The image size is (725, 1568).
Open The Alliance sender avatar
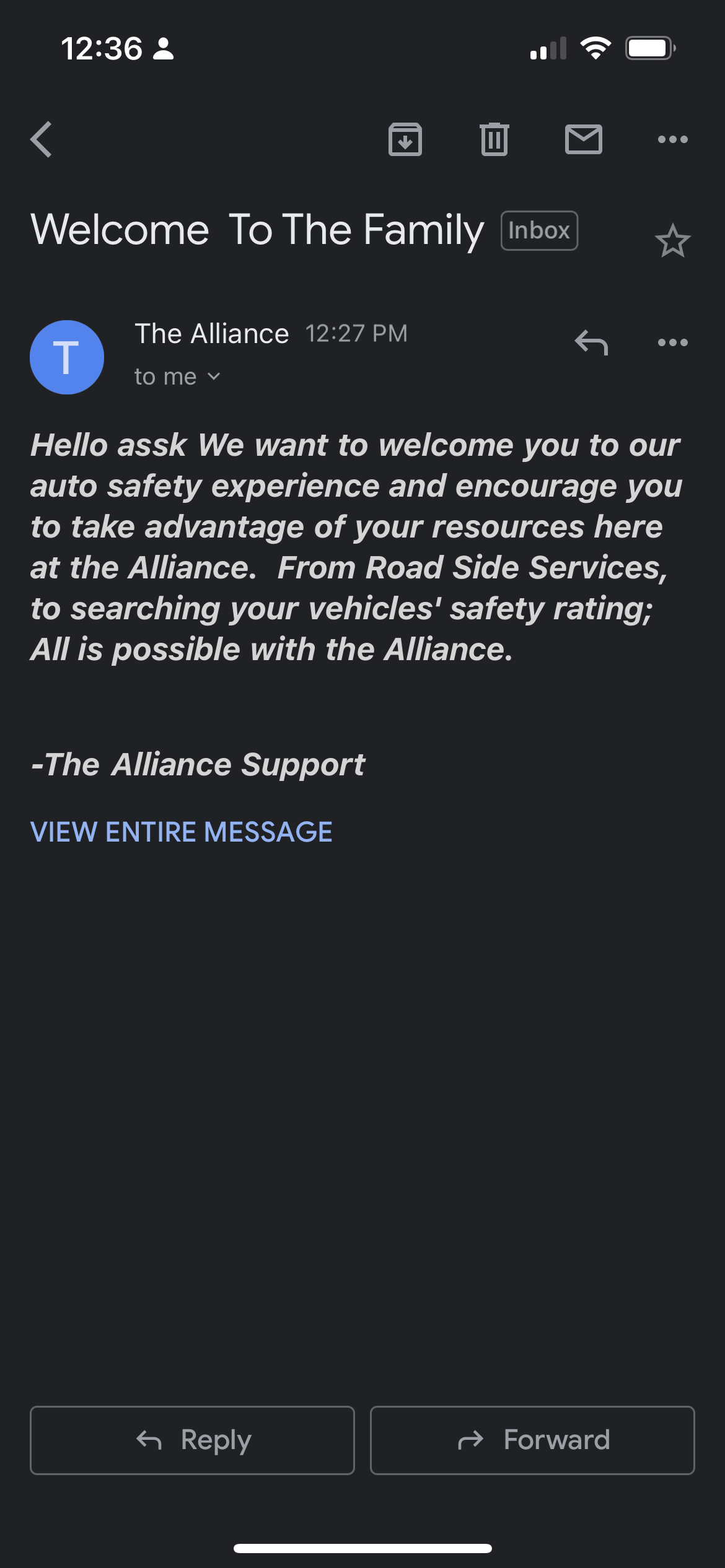point(67,357)
